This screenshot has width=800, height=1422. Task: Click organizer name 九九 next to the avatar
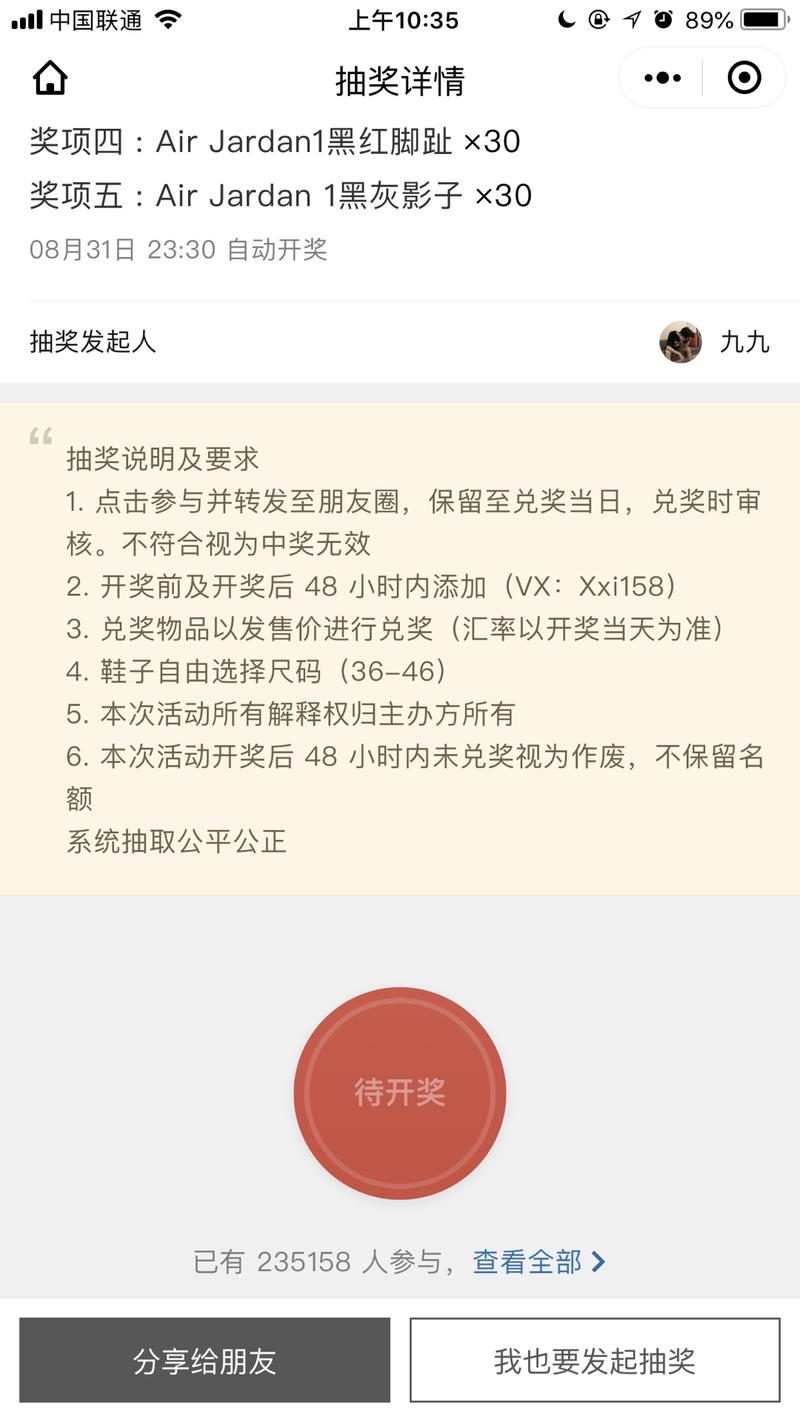[x=744, y=342]
